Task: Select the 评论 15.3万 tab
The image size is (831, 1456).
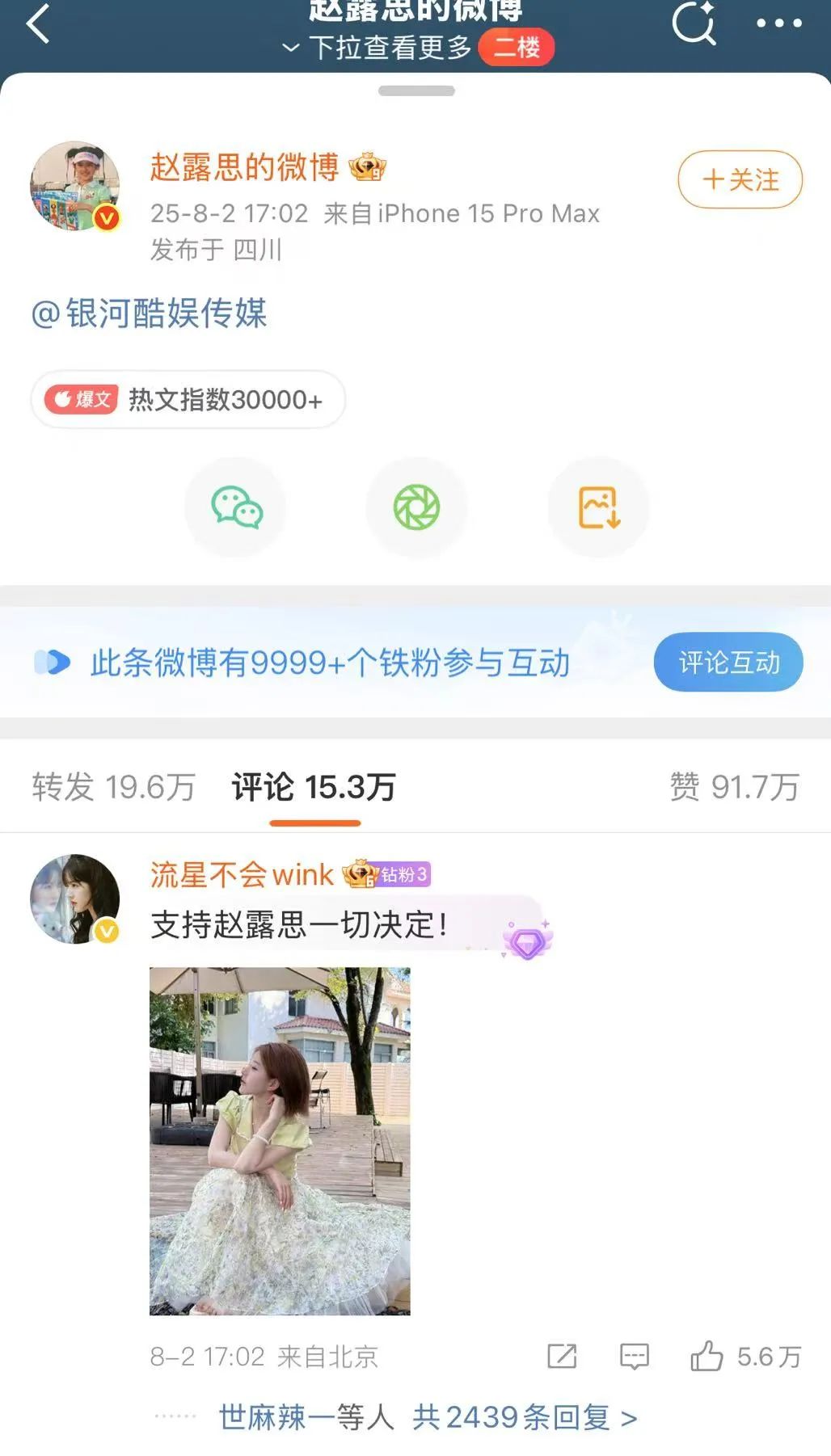Action: [x=314, y=787]
